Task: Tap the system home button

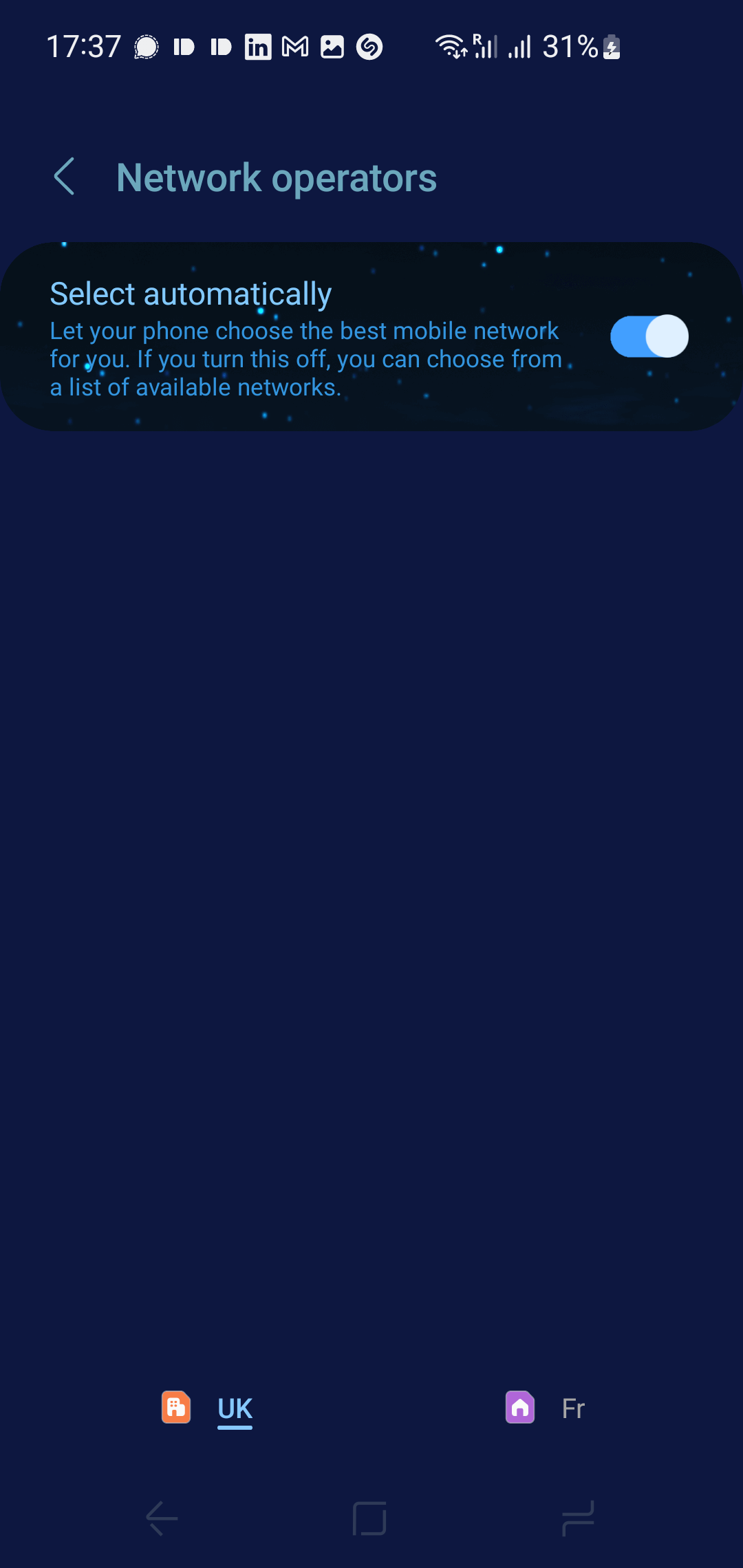Action: point(369,1518)
